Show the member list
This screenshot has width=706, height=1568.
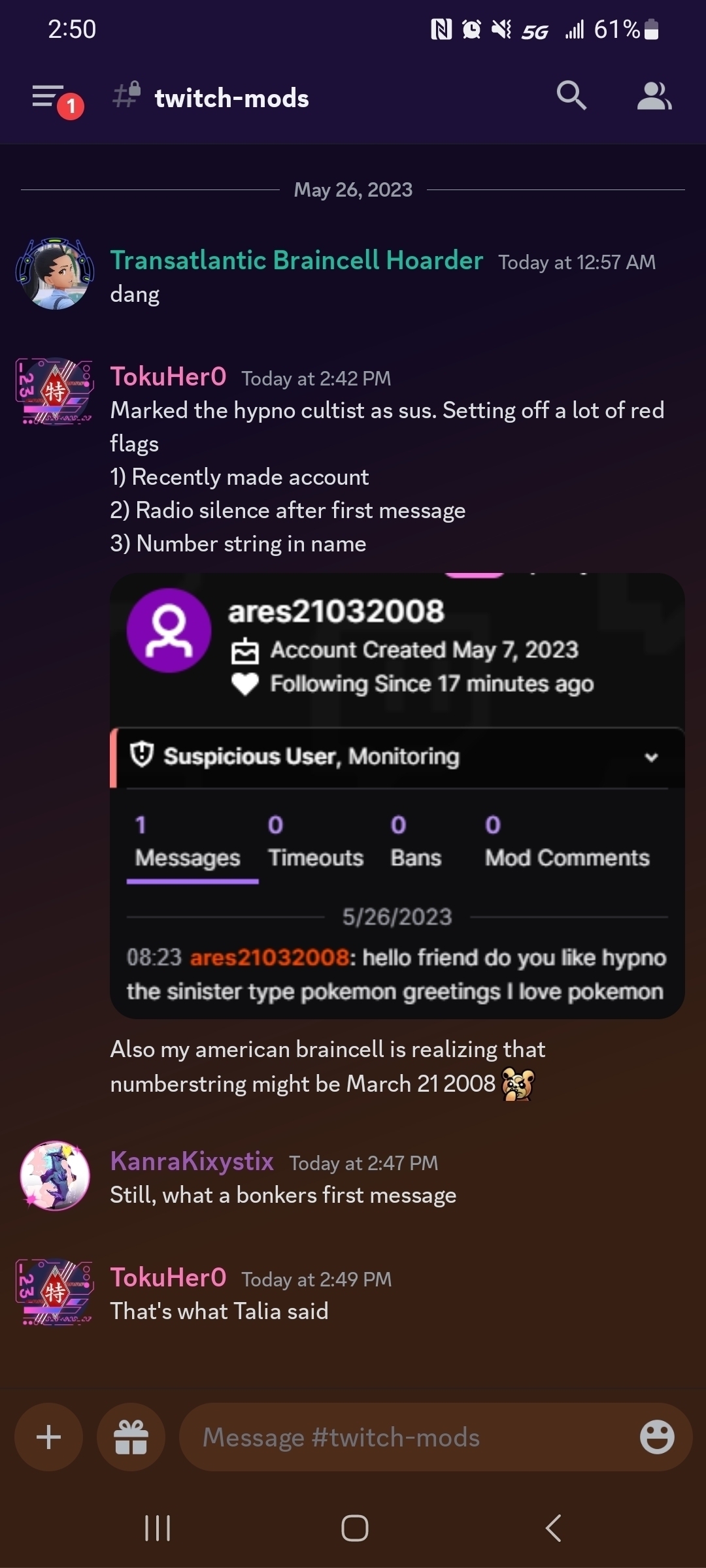tap(654, 96)
